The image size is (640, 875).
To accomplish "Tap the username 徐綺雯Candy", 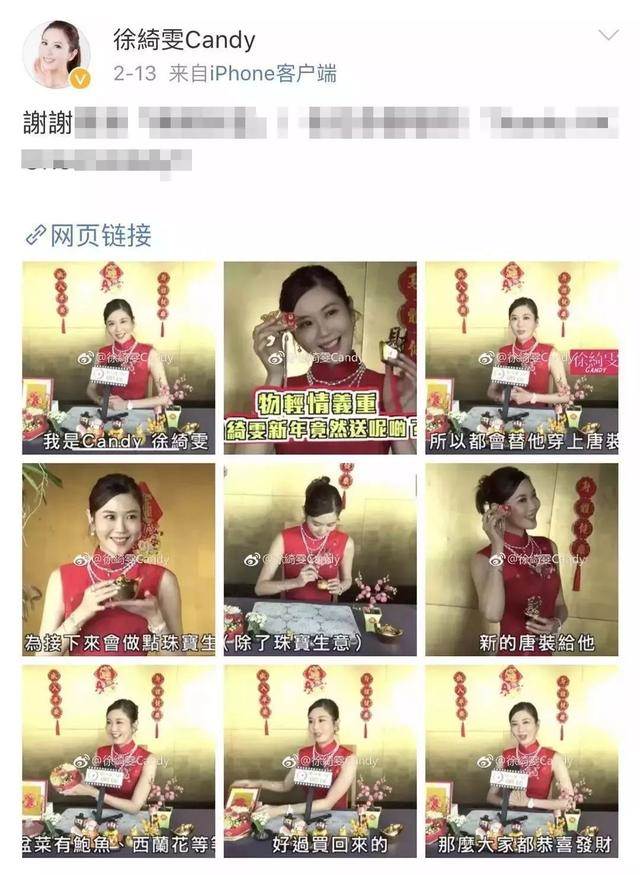I will point(185,39).
